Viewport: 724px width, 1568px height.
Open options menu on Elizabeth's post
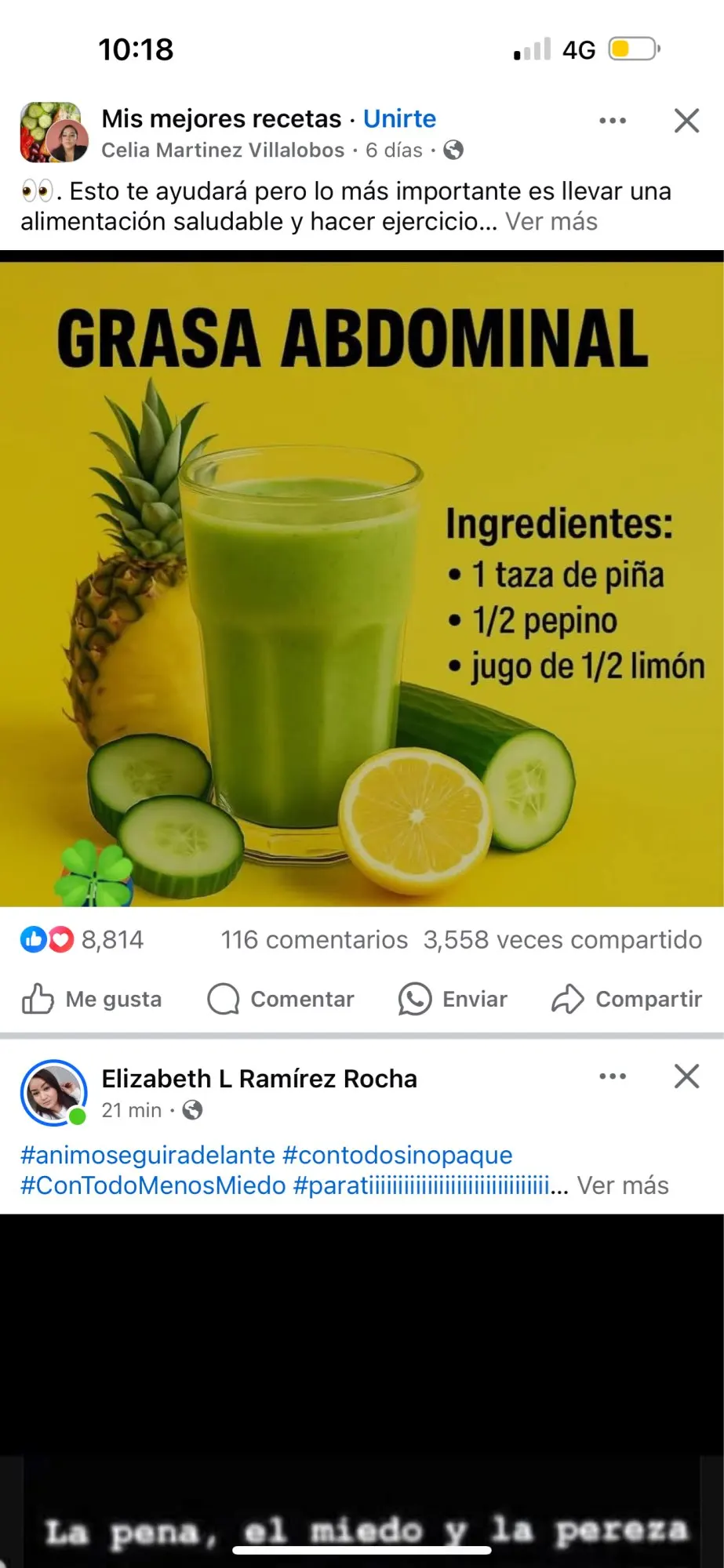click(x=613, y=1076)
